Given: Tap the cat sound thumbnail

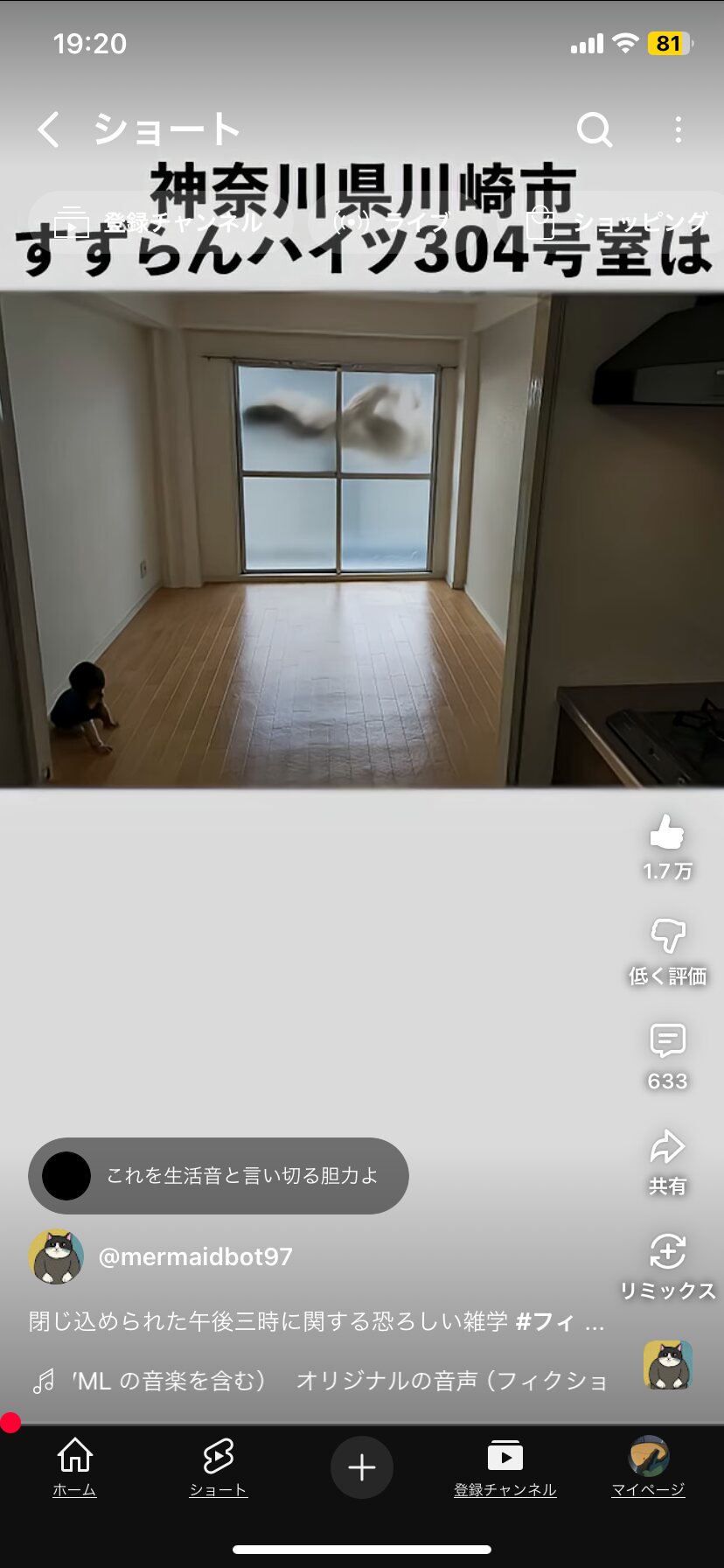Looking at the screenshot, I should pyautogui.click(x=668, y=1365).
